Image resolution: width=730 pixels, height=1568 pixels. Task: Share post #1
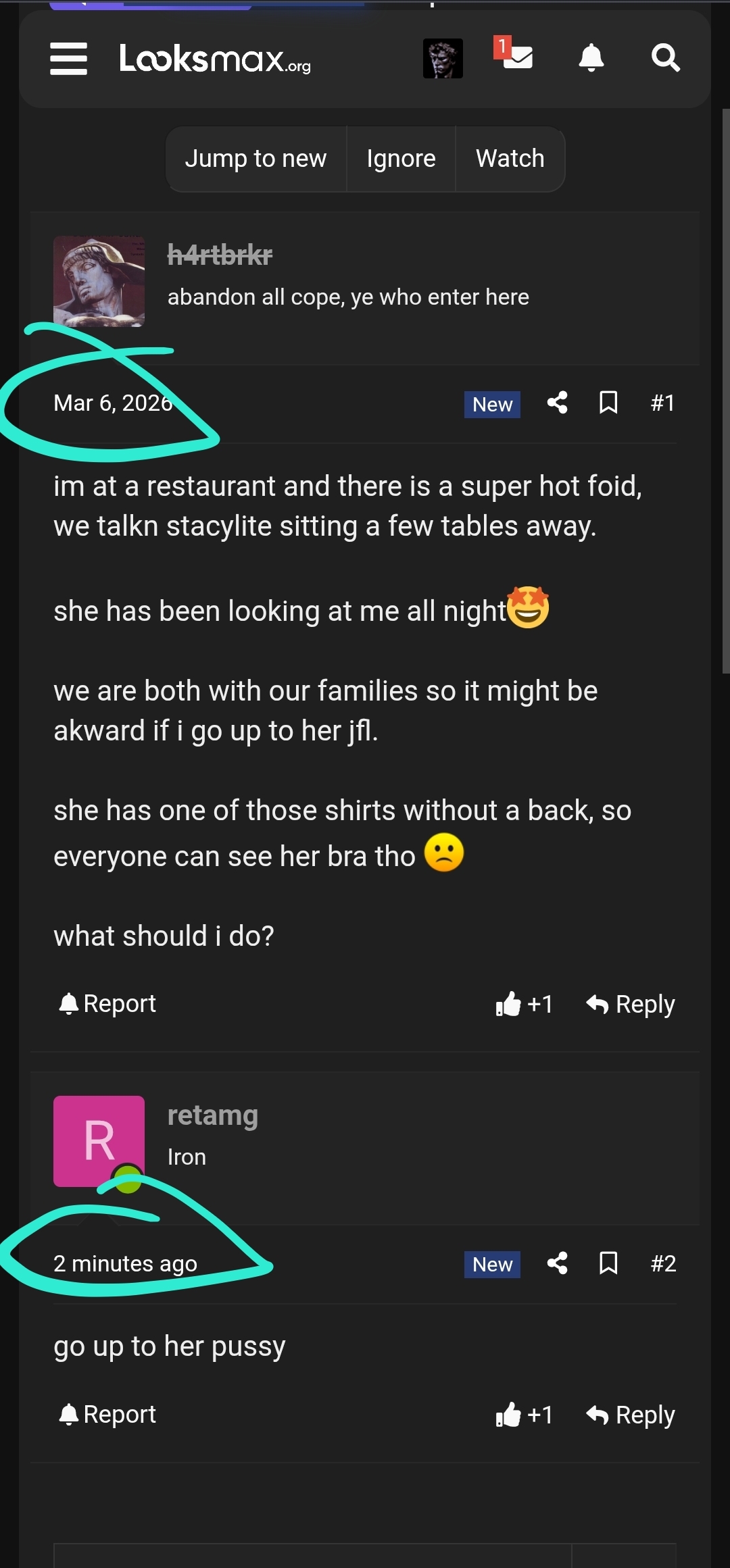pos(557,403)
